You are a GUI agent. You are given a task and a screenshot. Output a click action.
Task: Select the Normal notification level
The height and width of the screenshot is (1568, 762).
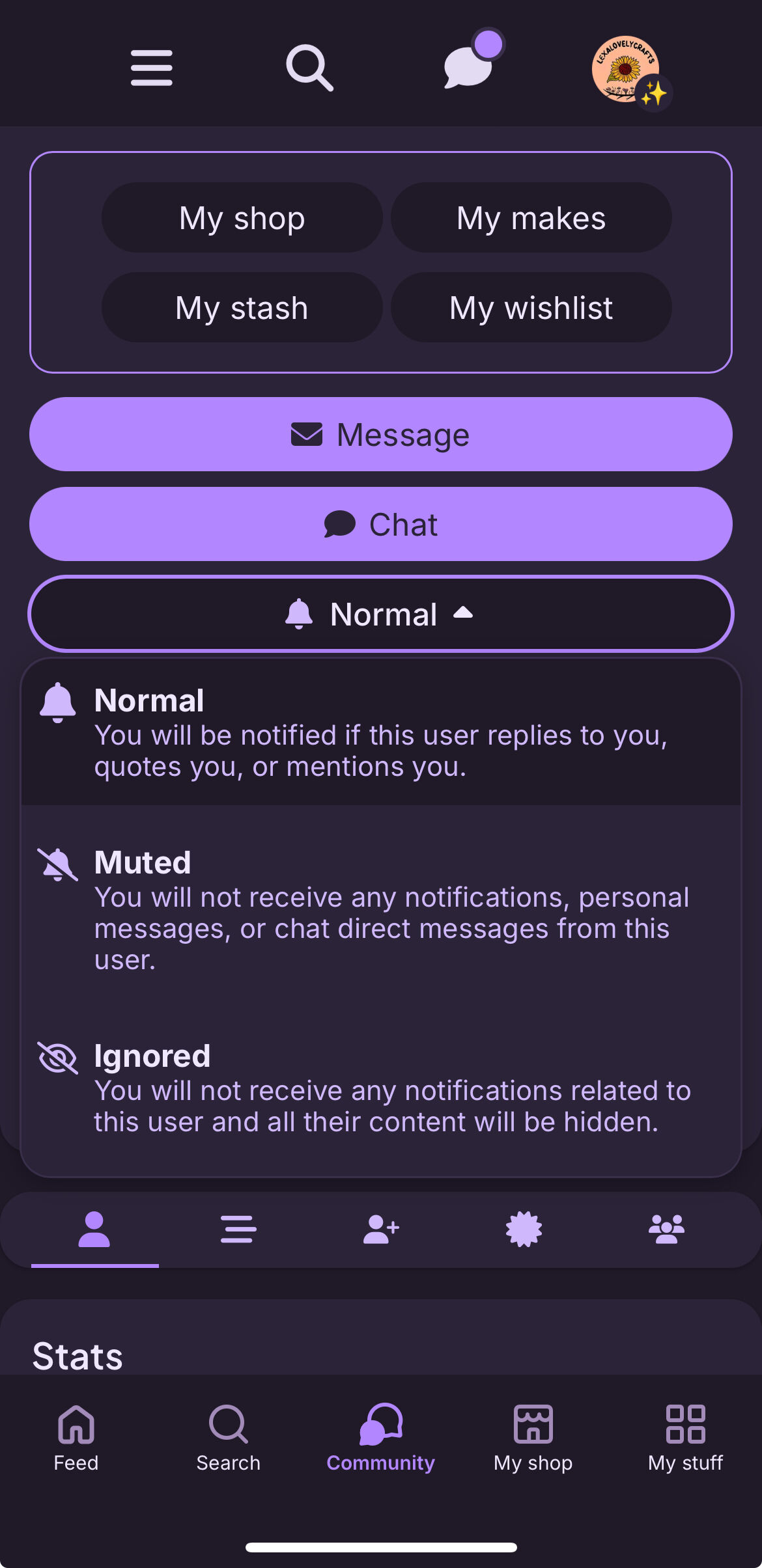(x=381, y=732)
